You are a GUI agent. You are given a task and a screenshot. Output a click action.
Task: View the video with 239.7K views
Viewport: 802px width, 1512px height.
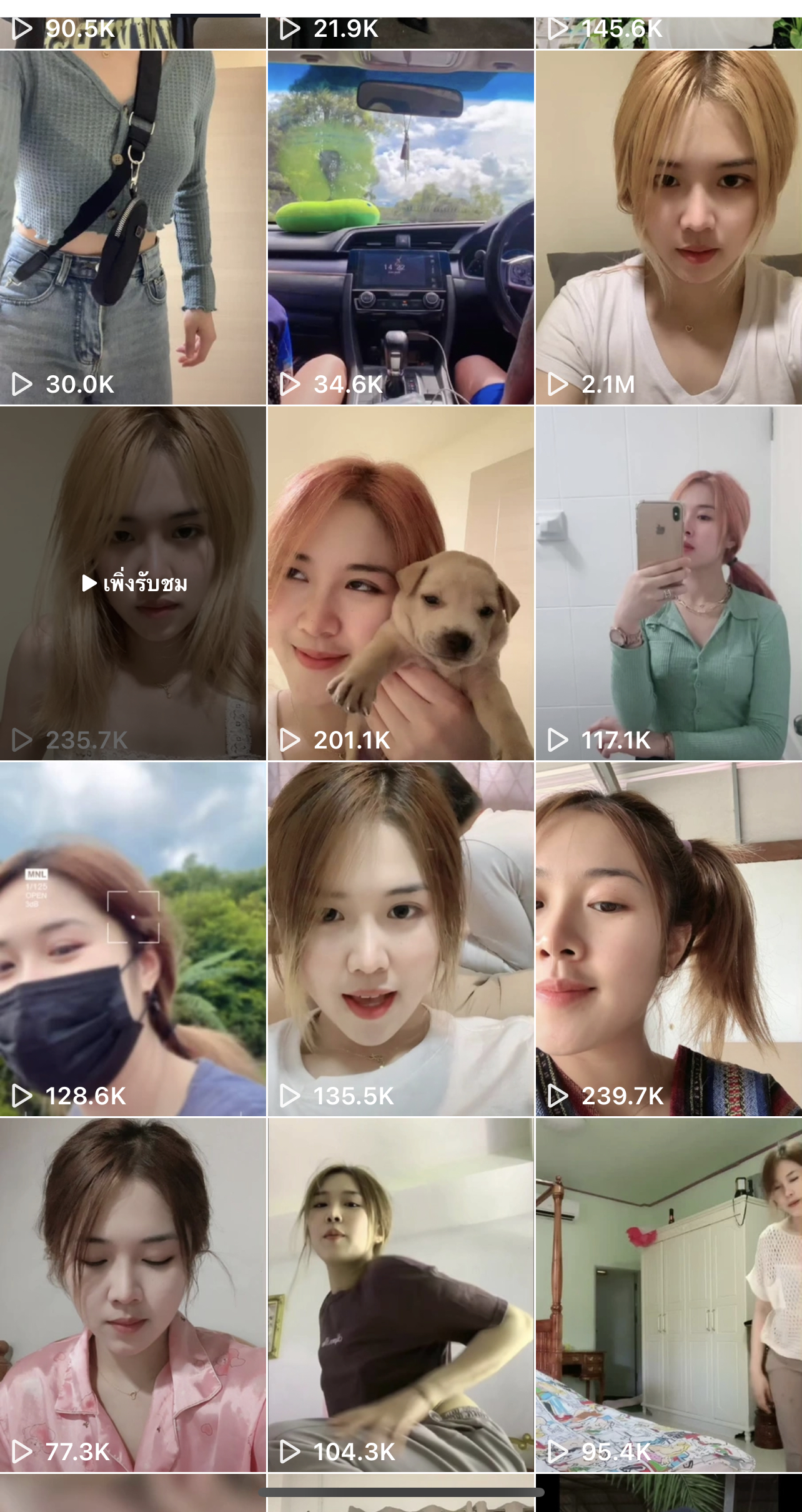pyautogui.click(x=668, y=939)
